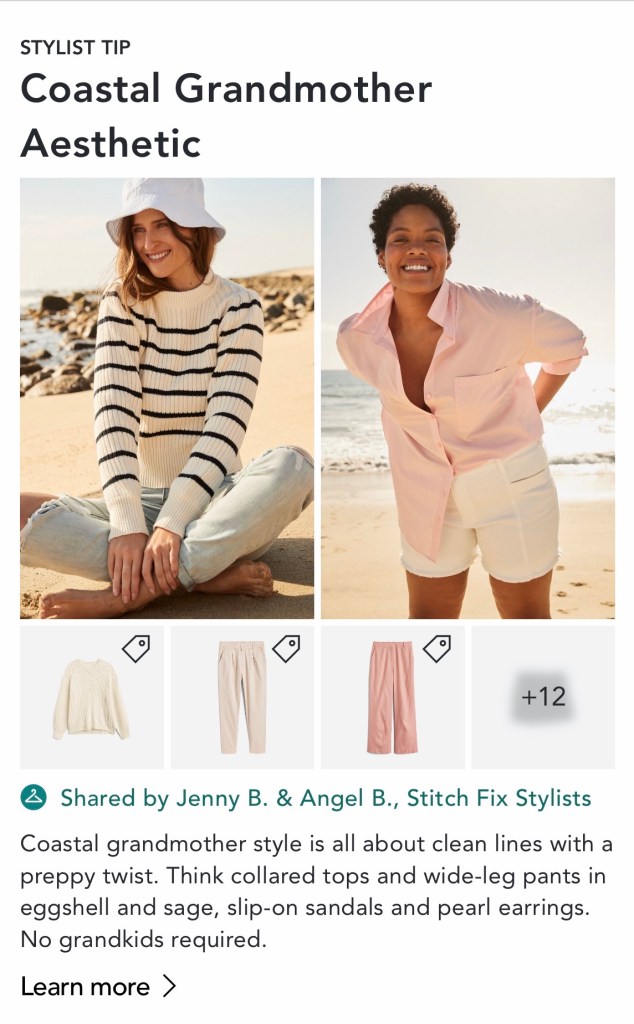634x1024 pixels.
Task: View the beige trousers item
Action: (x=242, y=698)
